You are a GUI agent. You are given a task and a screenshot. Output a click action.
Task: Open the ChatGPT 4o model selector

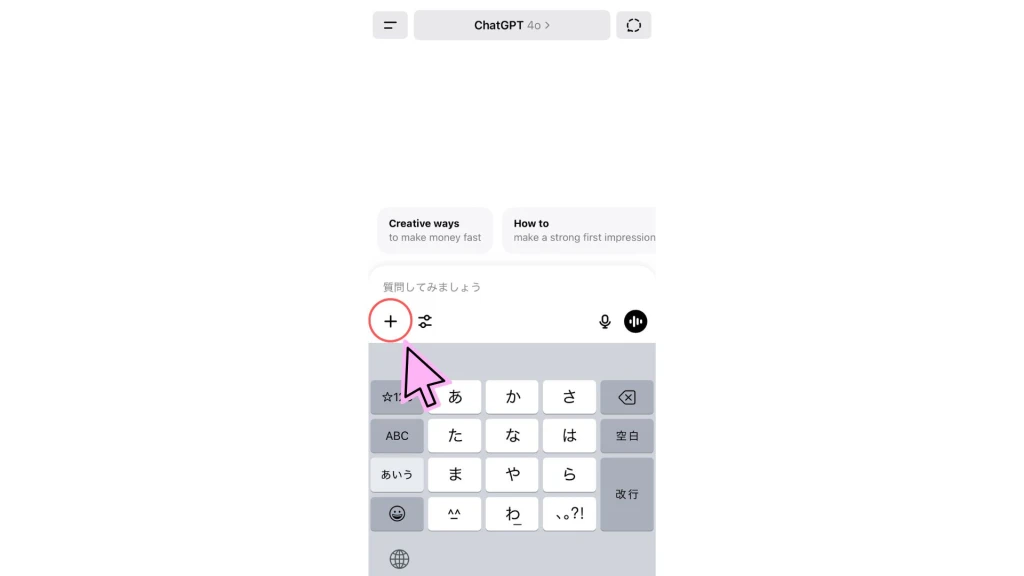click(x=511, y=25)
